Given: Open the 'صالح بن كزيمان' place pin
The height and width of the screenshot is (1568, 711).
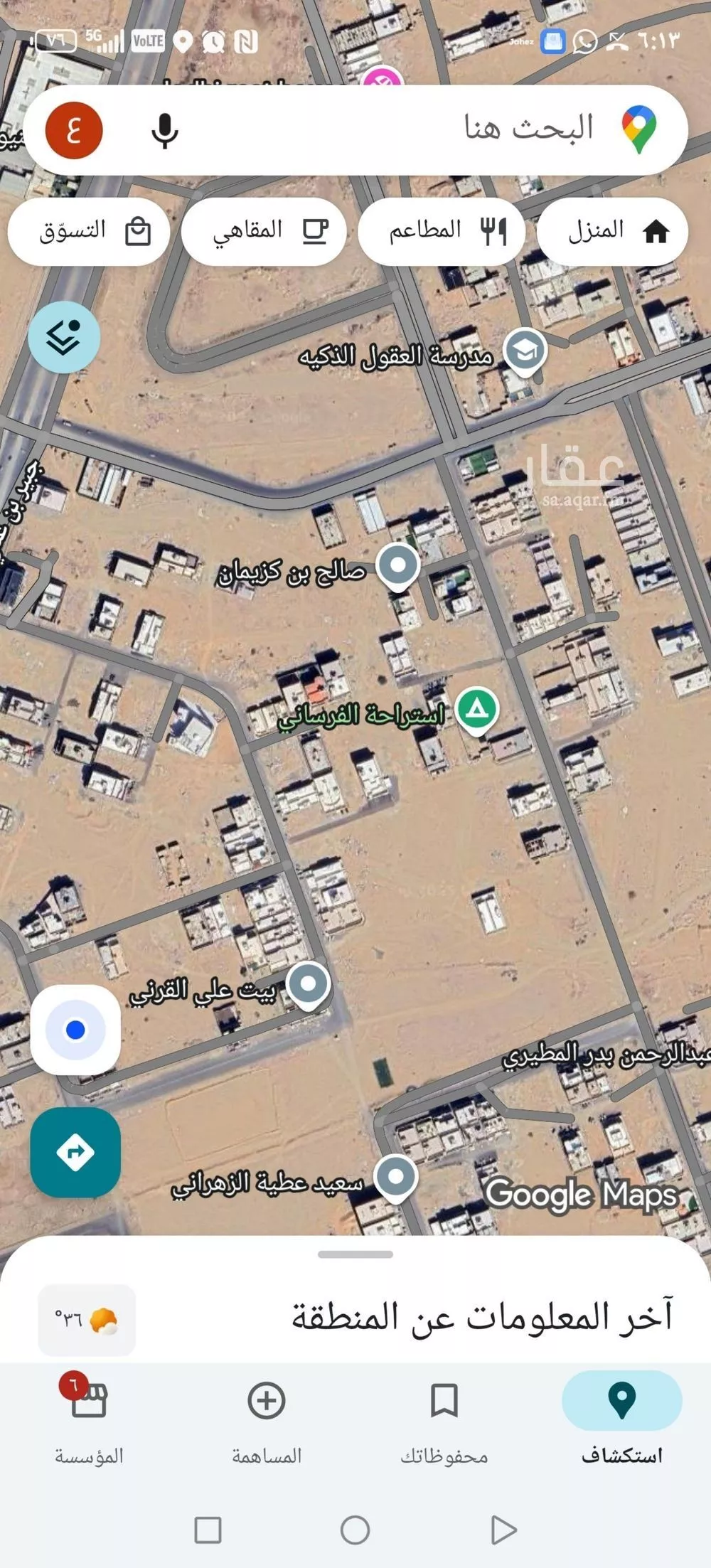Looking at the screenshot, I should click(398, 565).
